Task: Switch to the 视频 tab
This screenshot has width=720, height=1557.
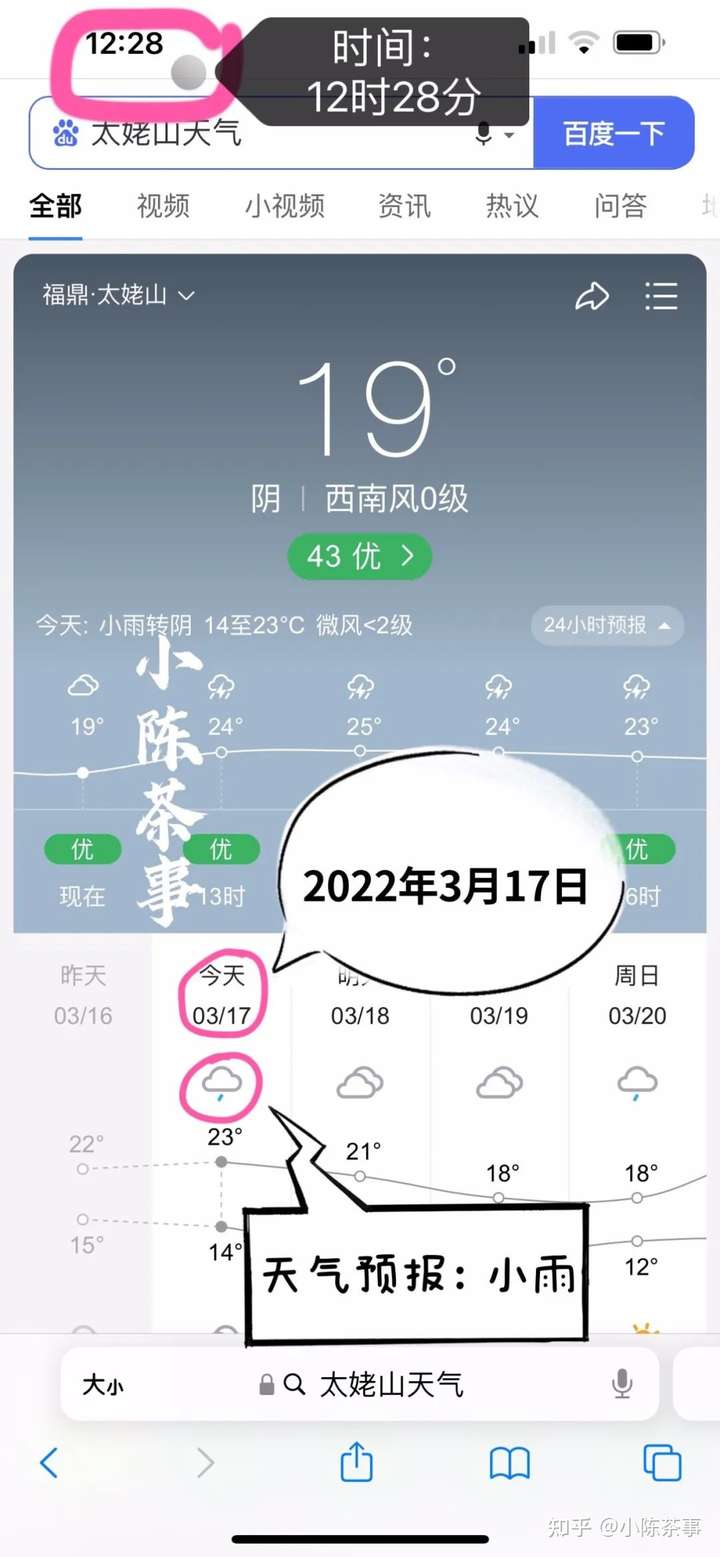Action: [x=163, y=206]
